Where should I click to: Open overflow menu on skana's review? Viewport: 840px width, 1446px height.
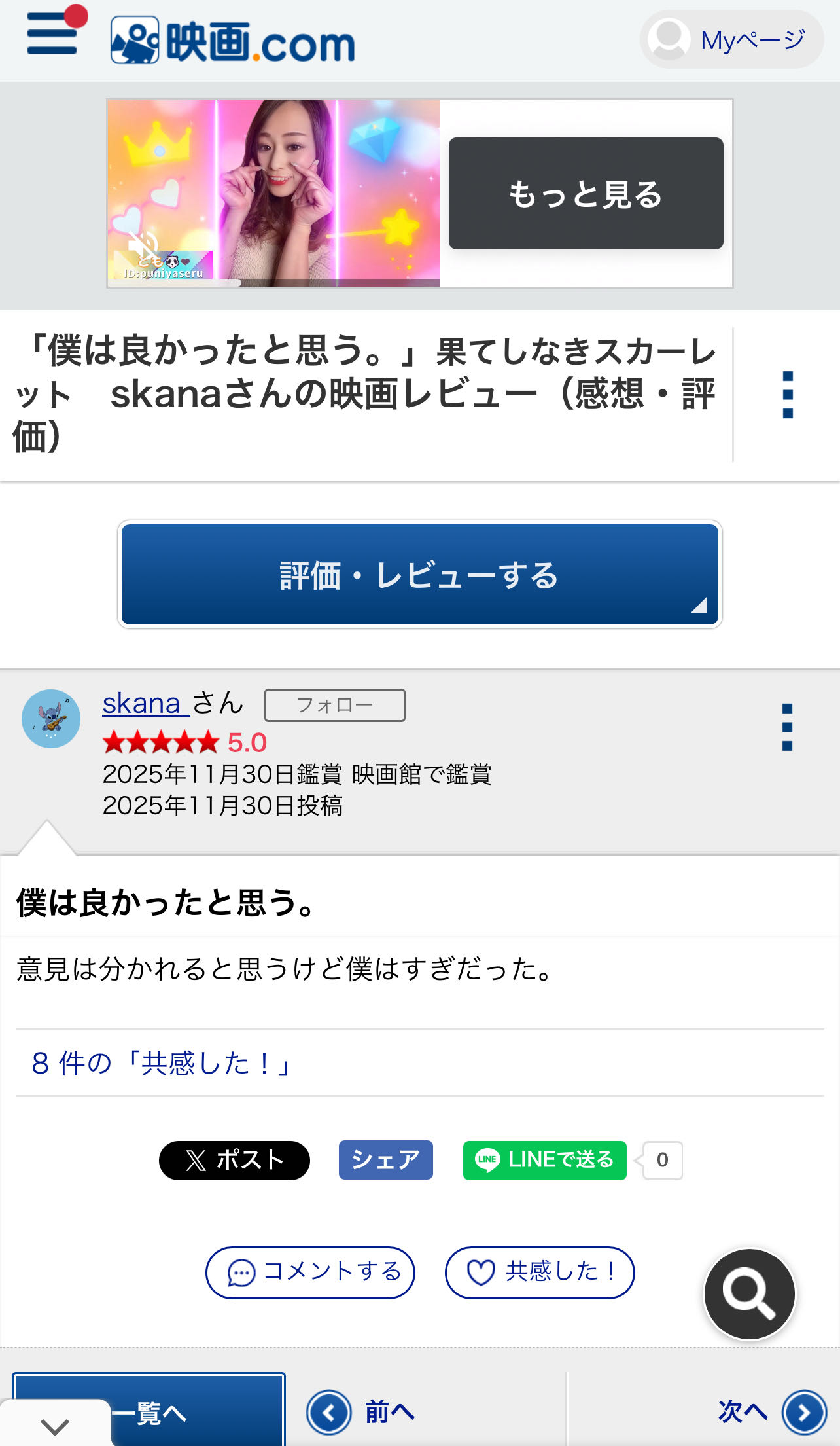coord(787,727)
